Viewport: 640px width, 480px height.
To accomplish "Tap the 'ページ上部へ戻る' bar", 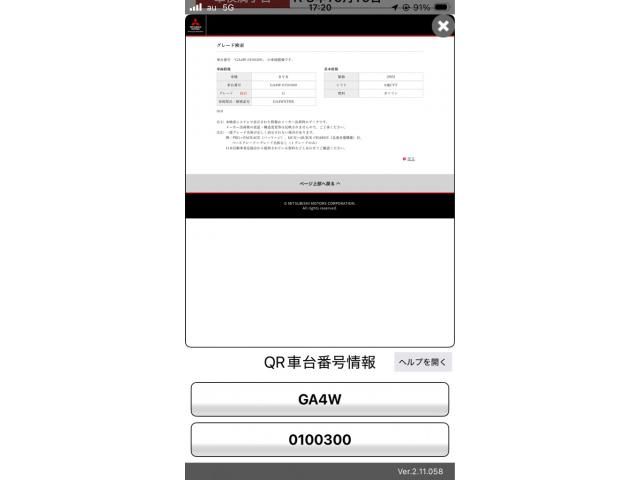I will point(320,184).
